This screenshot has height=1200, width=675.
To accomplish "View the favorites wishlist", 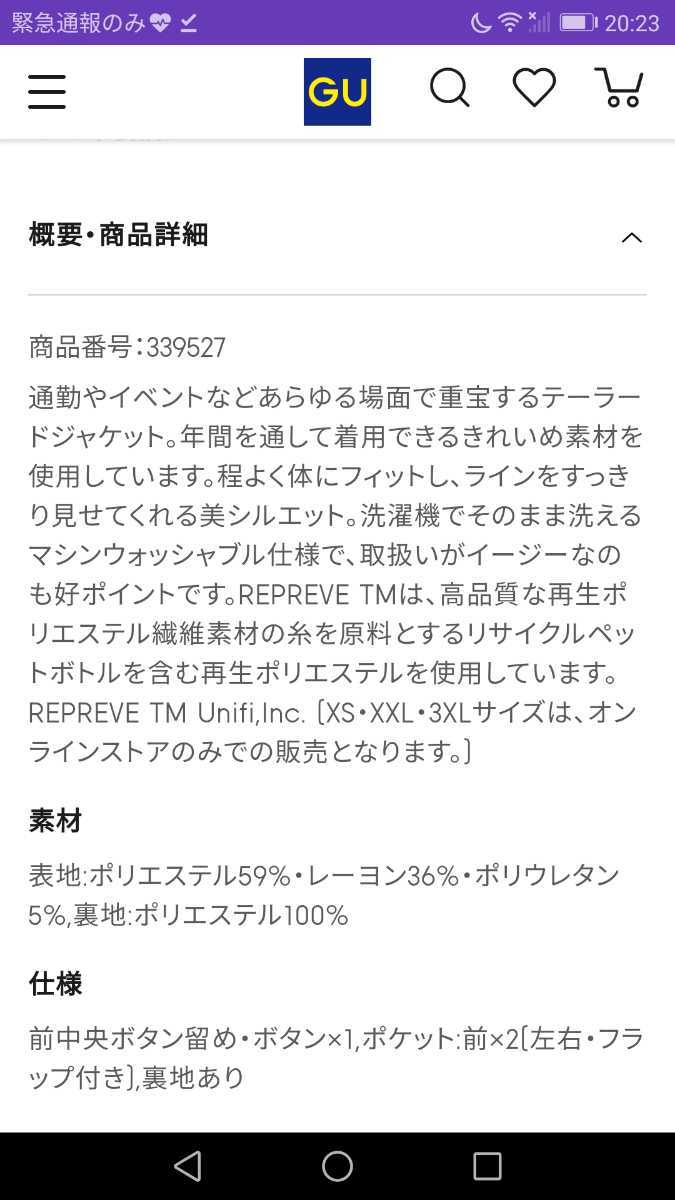I will [534, 90].
